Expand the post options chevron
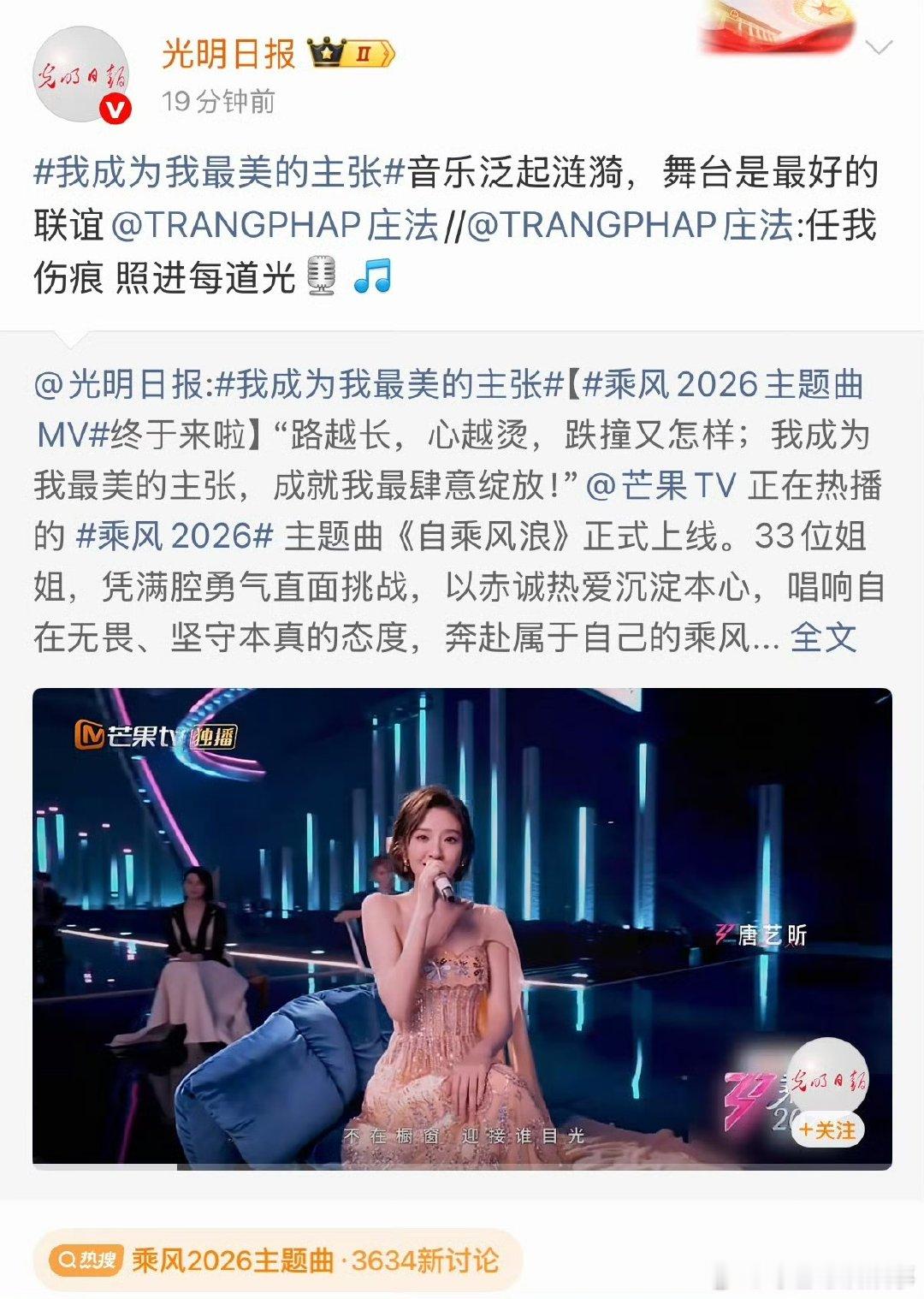Image resolution: width=924 pixels, height=1299 pixels. click(x=879, y=47)
